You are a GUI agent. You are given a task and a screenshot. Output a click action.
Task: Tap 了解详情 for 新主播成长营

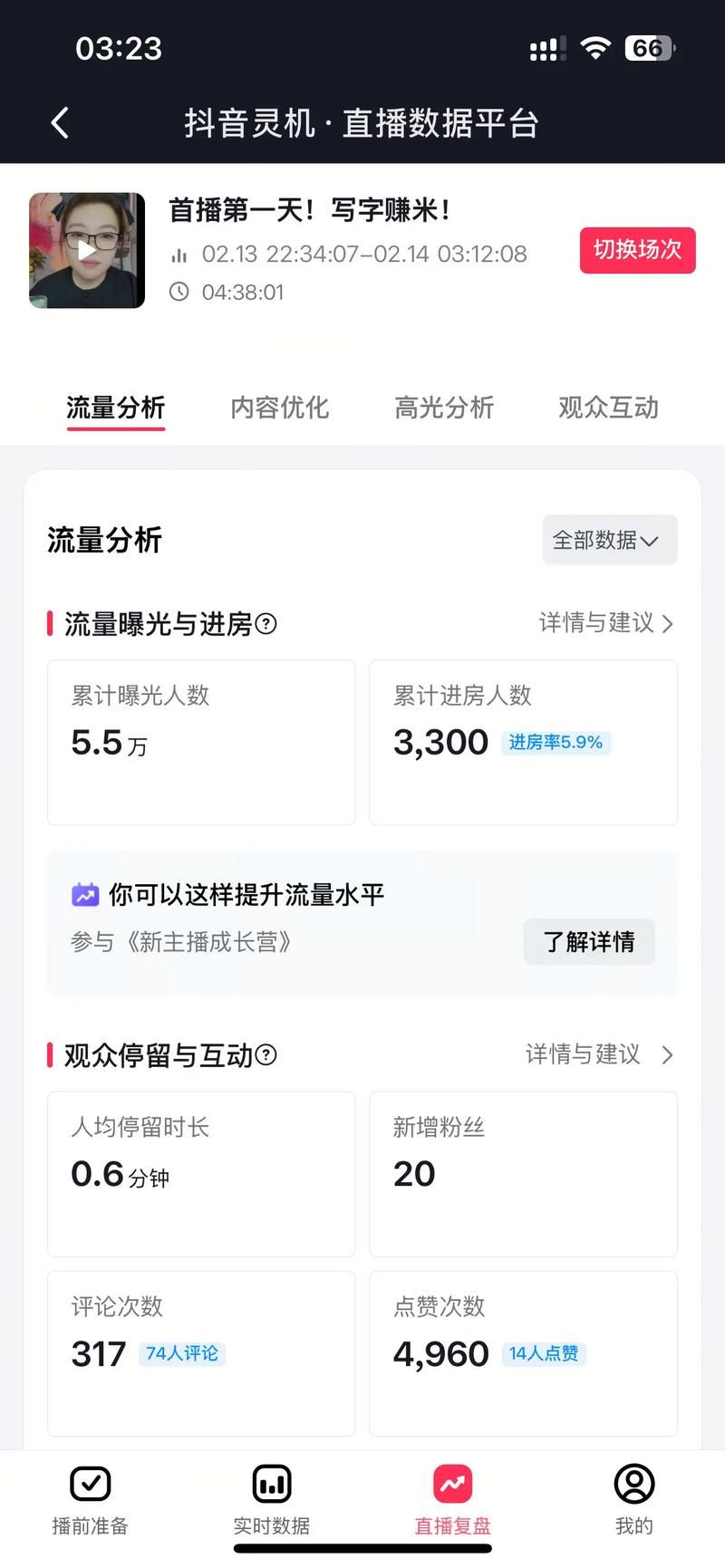[588, 941]
